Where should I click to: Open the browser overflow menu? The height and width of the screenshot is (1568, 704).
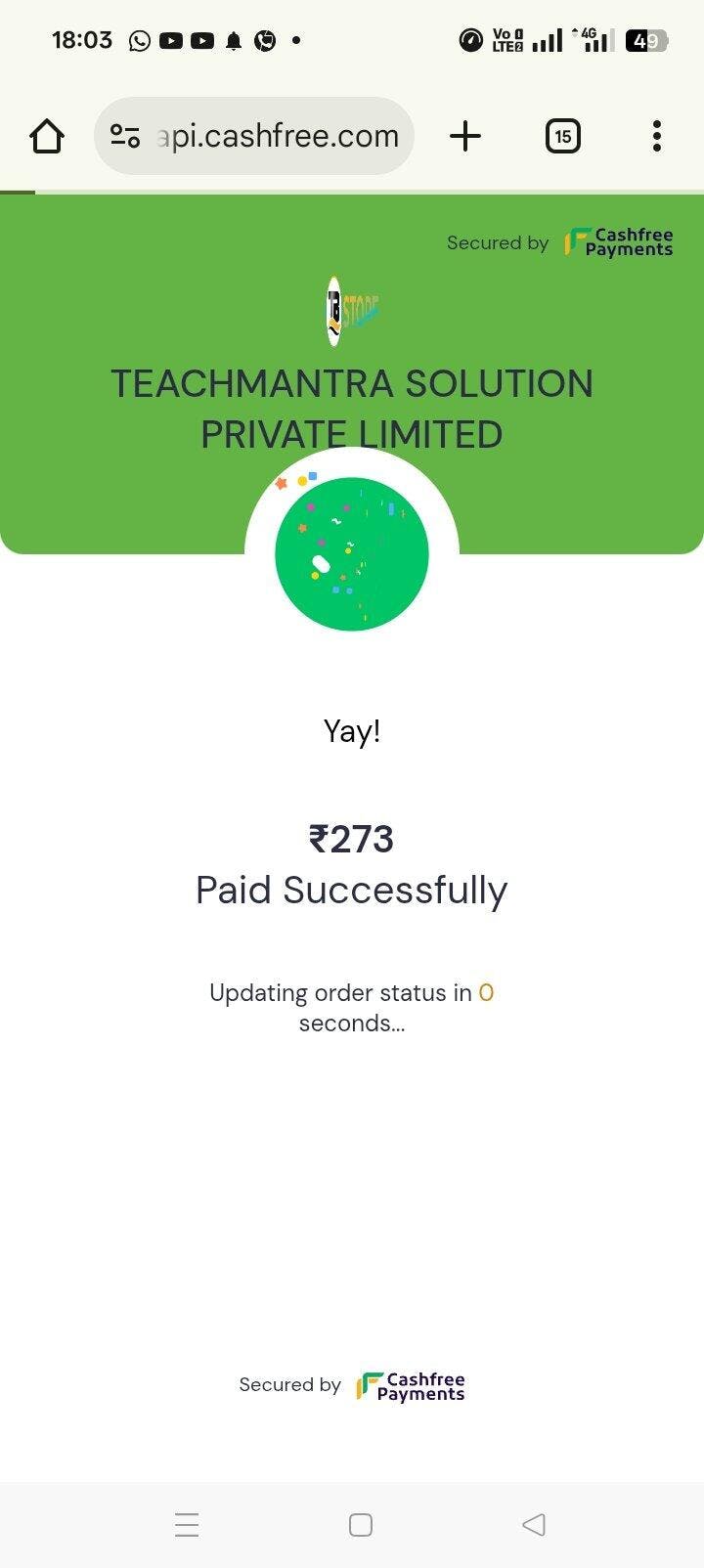(x=657, y=136)
